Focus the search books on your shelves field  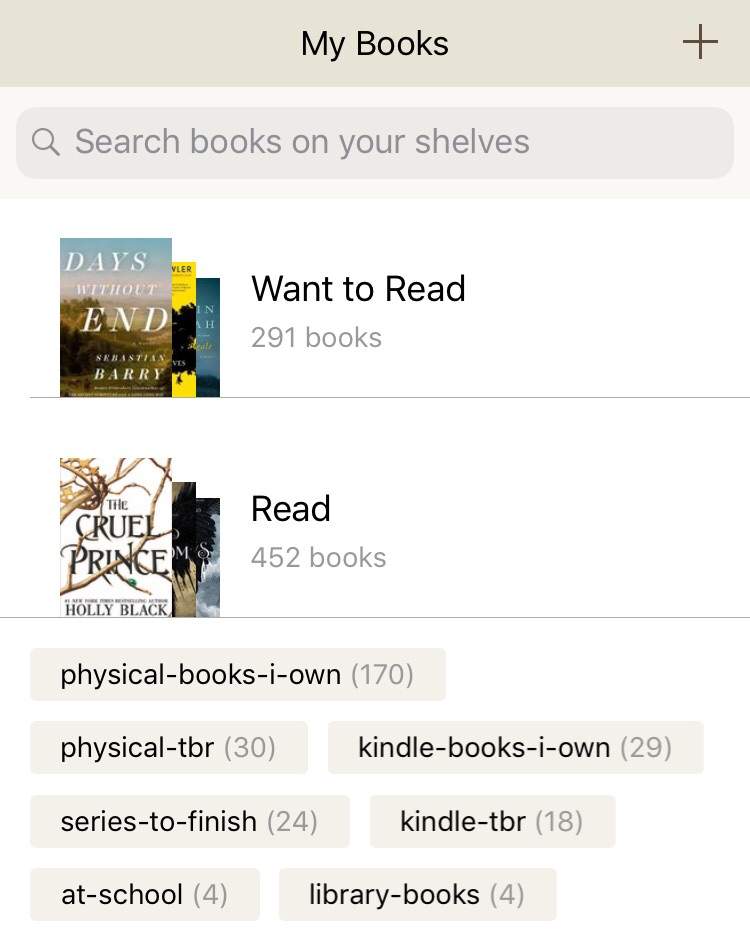[x=375, y=142]
